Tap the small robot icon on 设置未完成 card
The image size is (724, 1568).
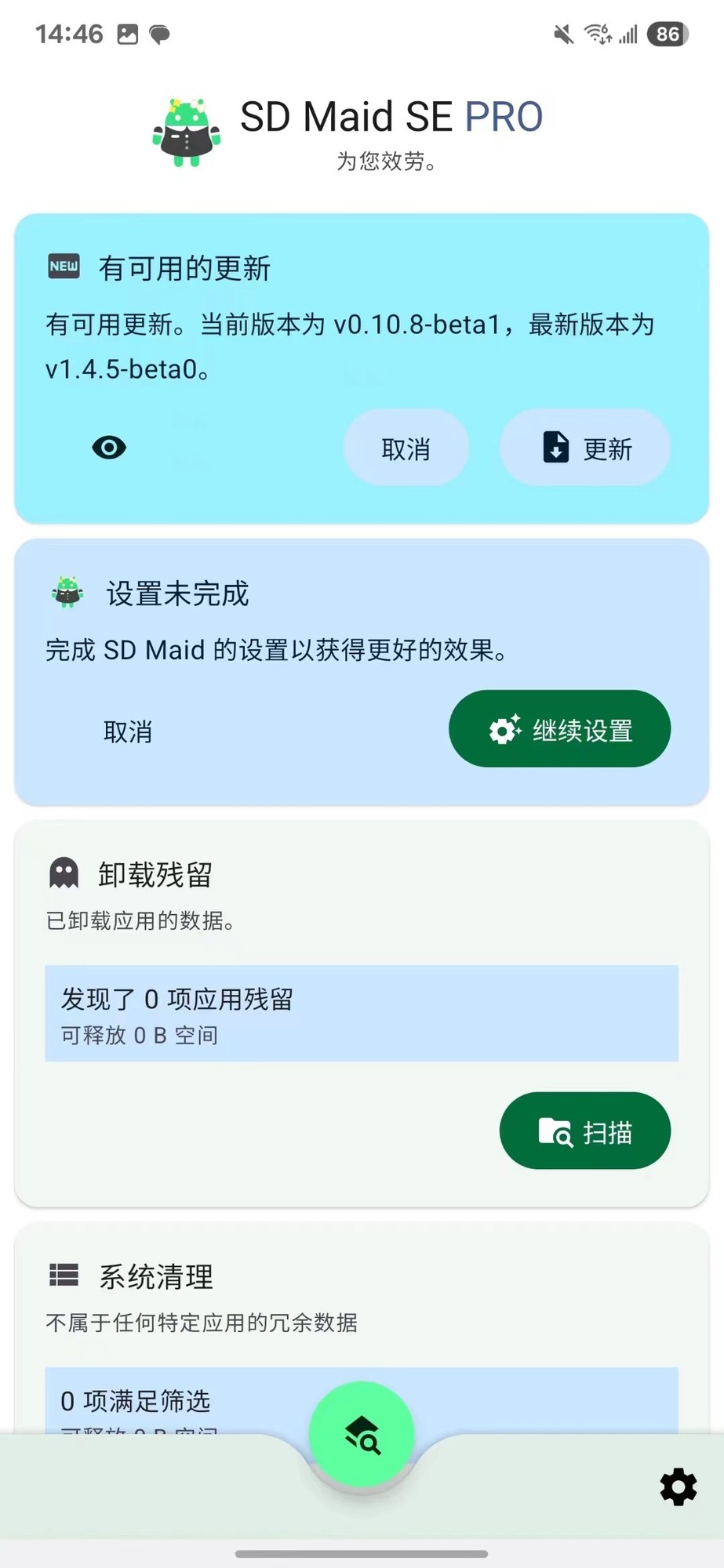[x=66, y=592]
